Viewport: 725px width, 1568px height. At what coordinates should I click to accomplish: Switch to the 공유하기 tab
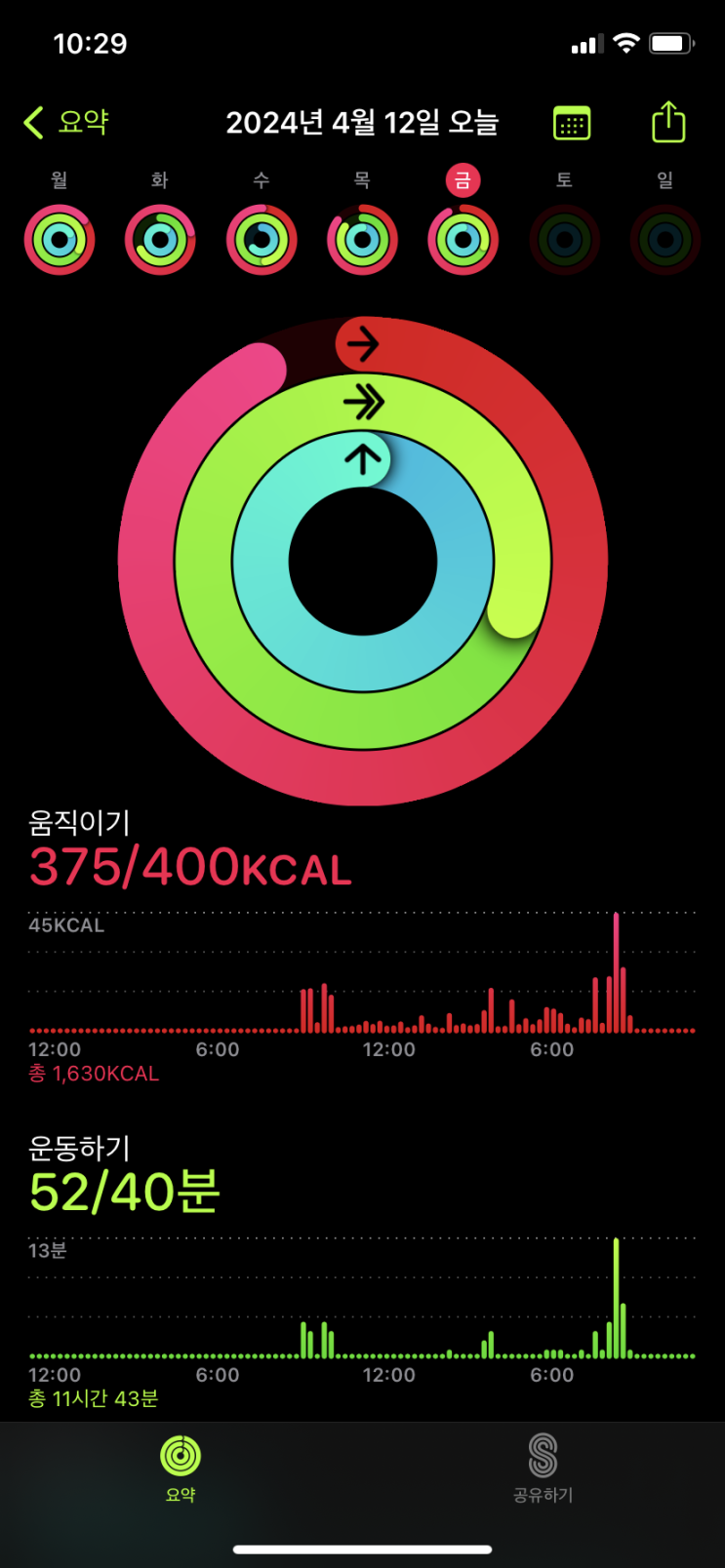(x=543, y=1468)
